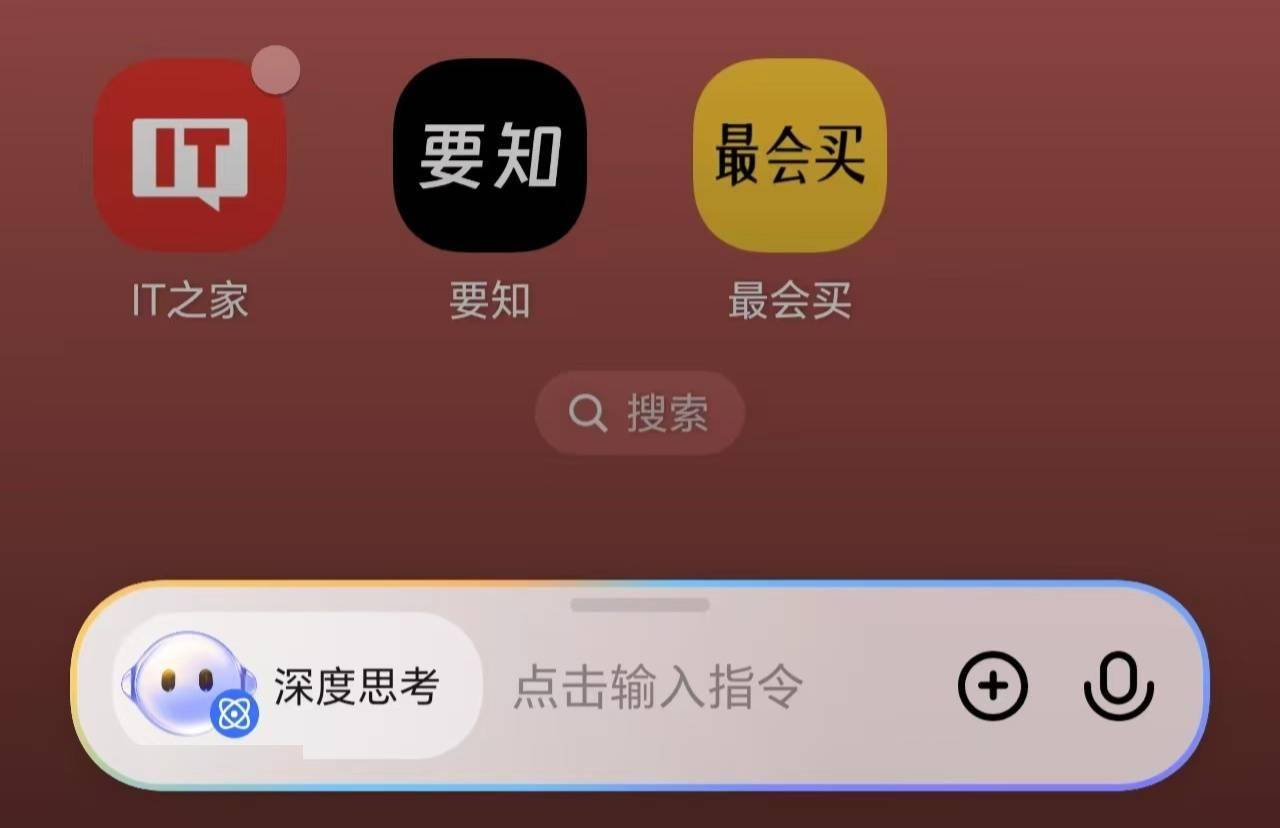The width and height of the screenshot is (1280, 828).
Task: Open the 最会买 app
Action: (x=790, y=156)
